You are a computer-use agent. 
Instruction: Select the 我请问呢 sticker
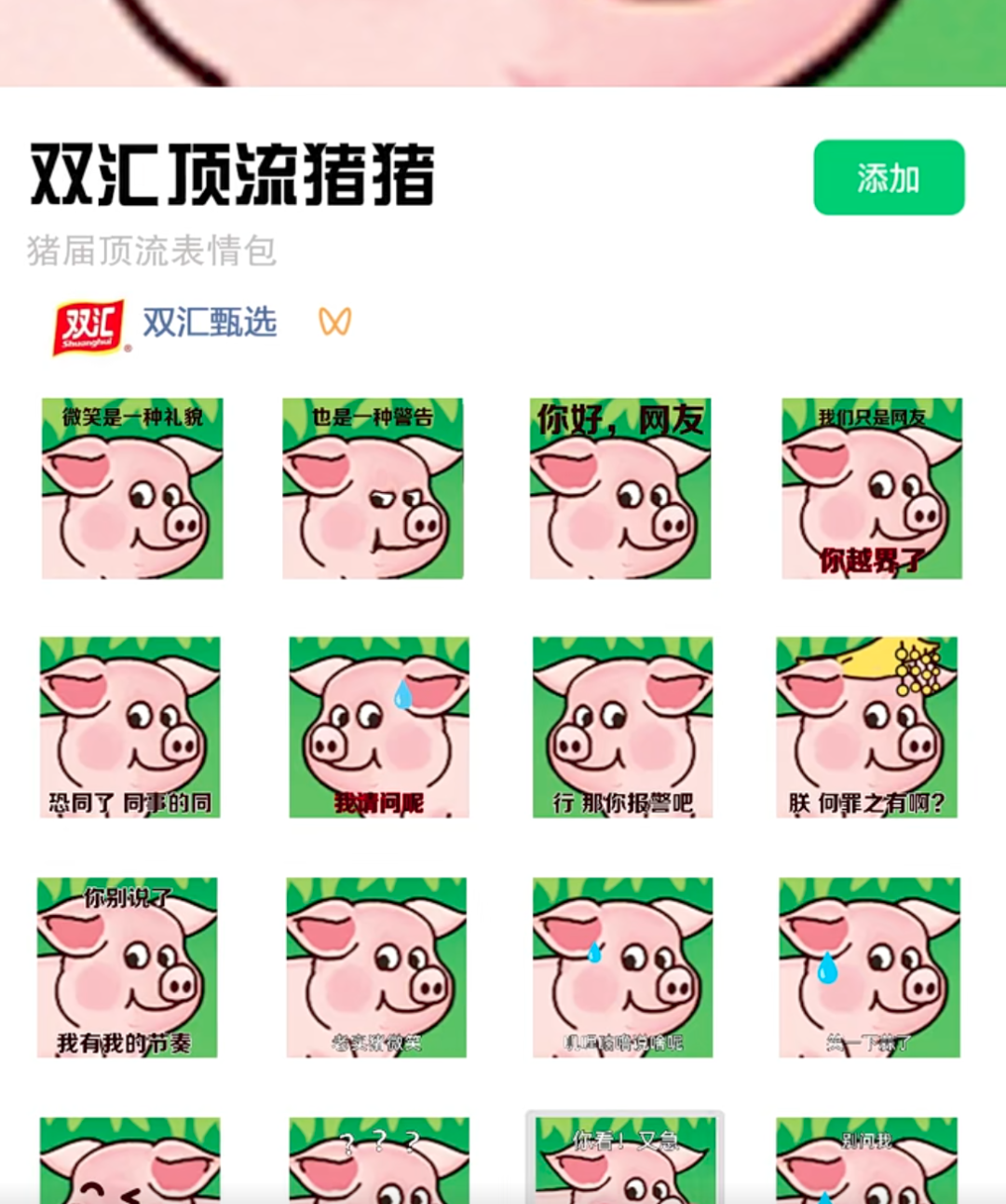coord(379,727)
